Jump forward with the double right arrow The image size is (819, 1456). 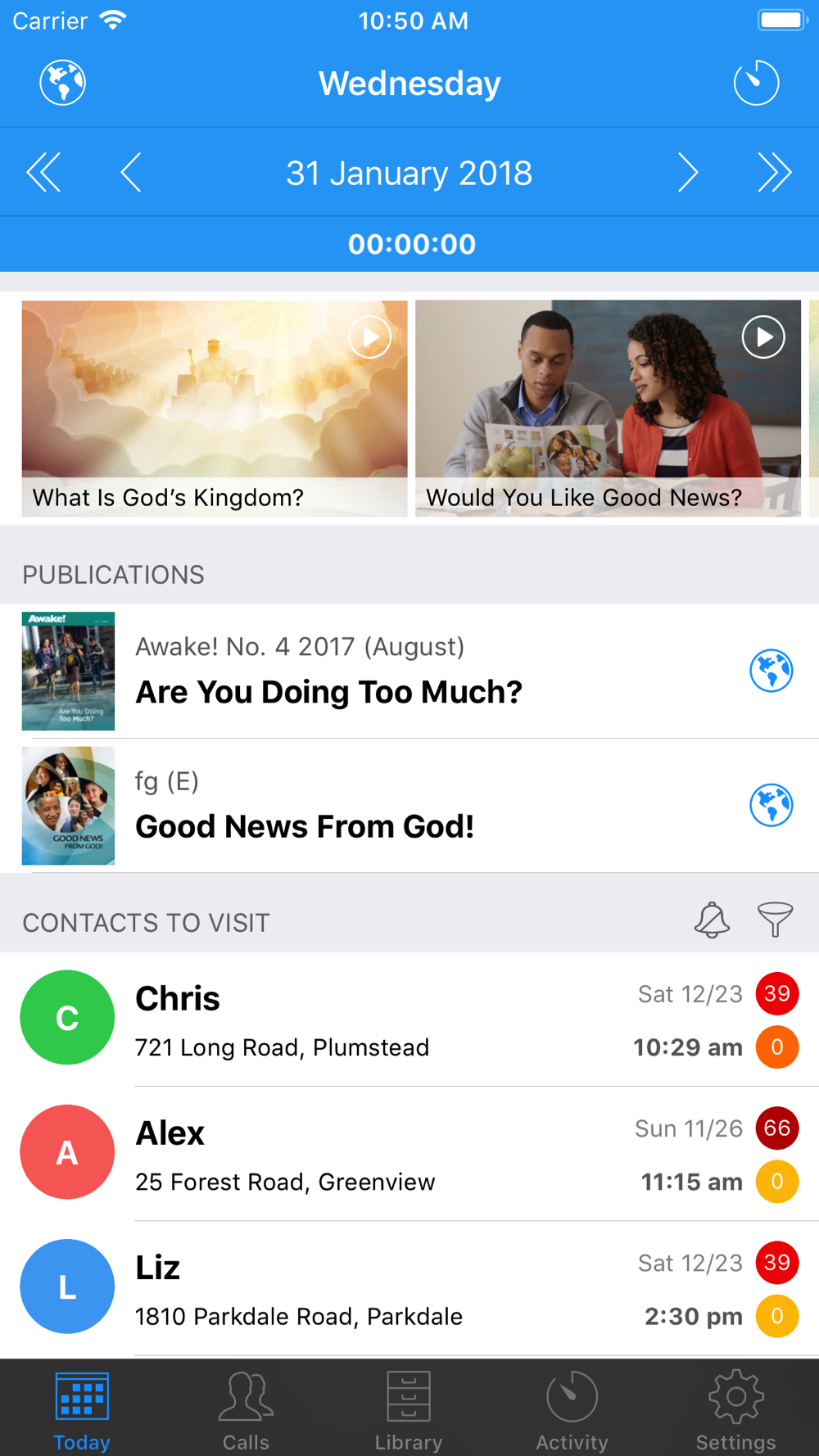(774, 173)
